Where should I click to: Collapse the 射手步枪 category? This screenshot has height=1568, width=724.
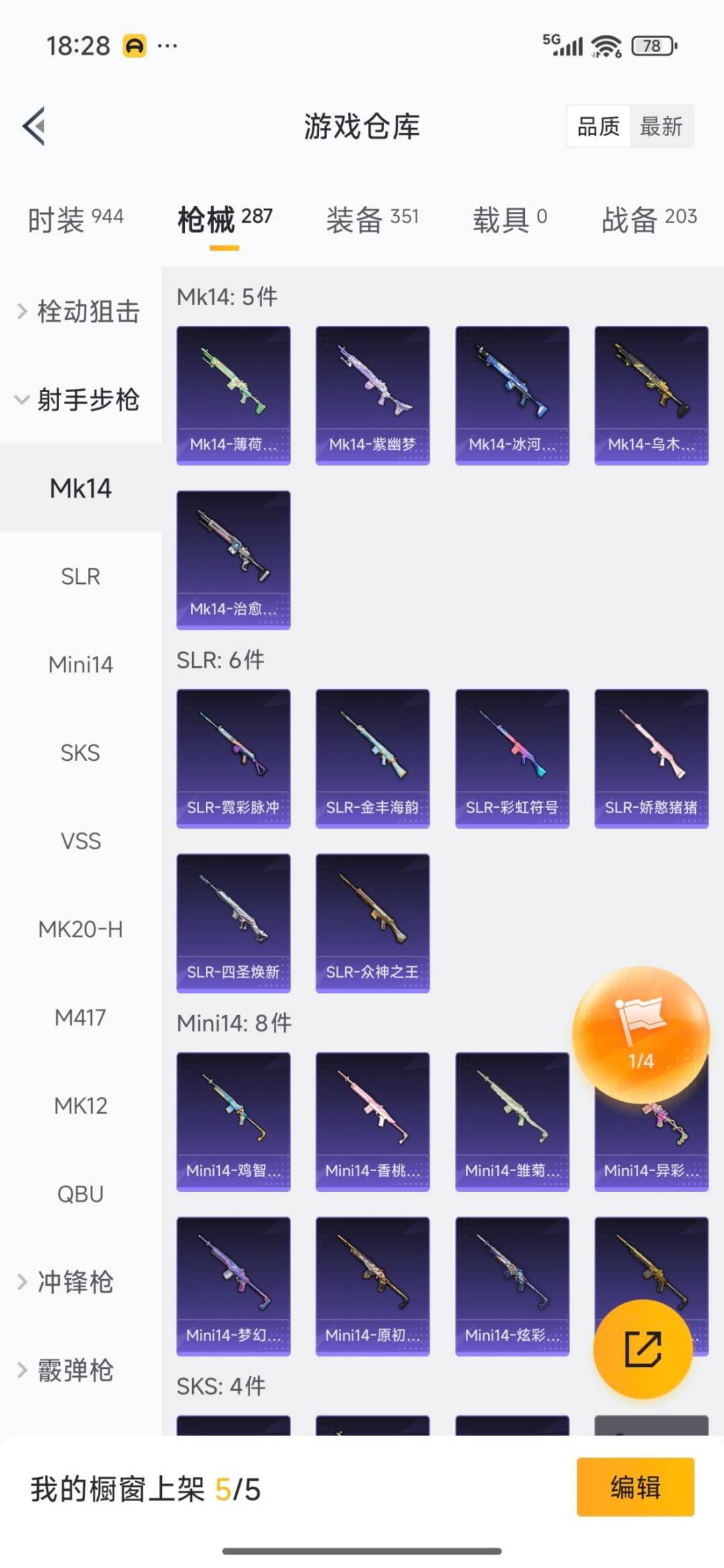tap(80, 400)
